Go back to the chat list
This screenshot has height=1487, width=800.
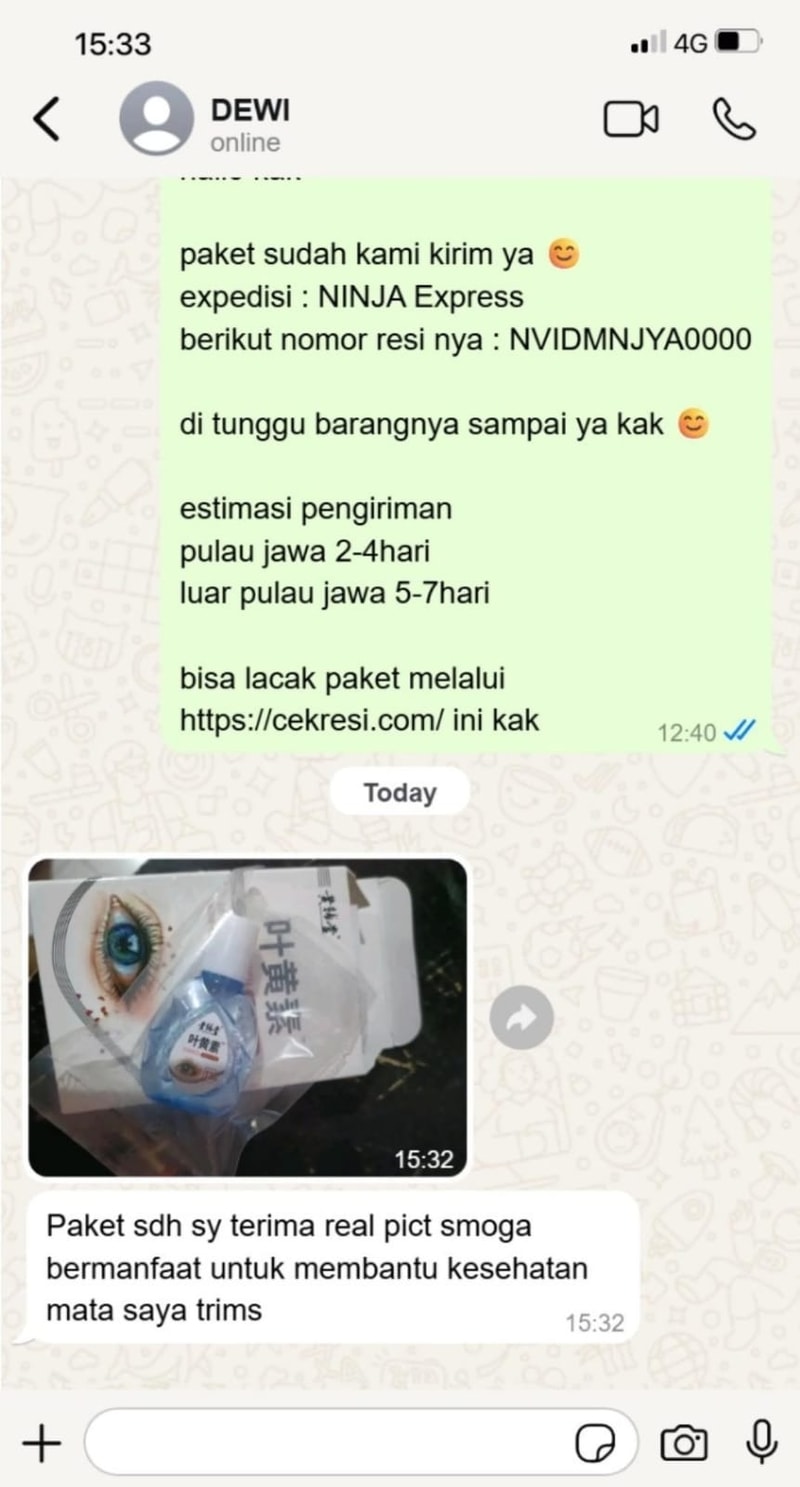(x=46, y=120)
